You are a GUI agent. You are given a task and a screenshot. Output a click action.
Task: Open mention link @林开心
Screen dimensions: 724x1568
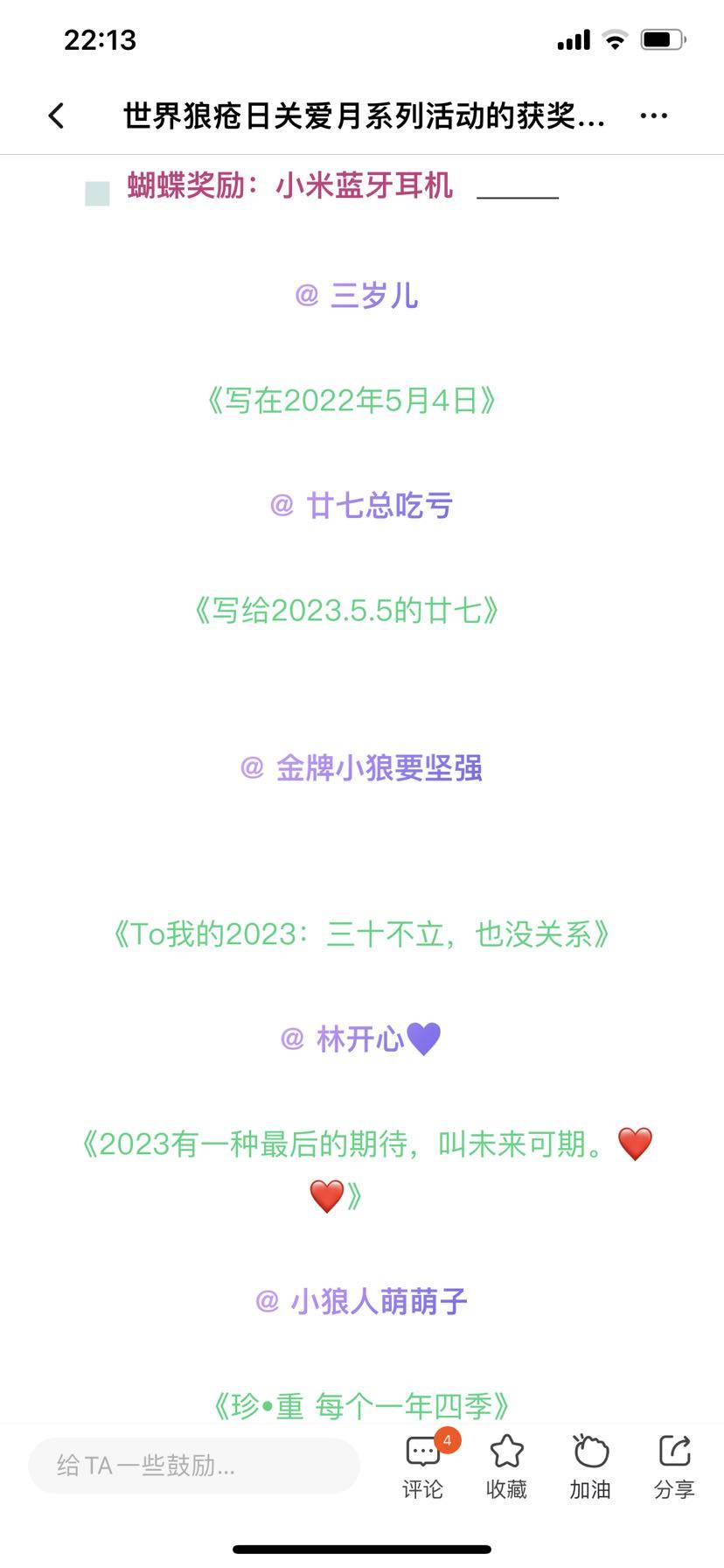tap(360, 1039)
